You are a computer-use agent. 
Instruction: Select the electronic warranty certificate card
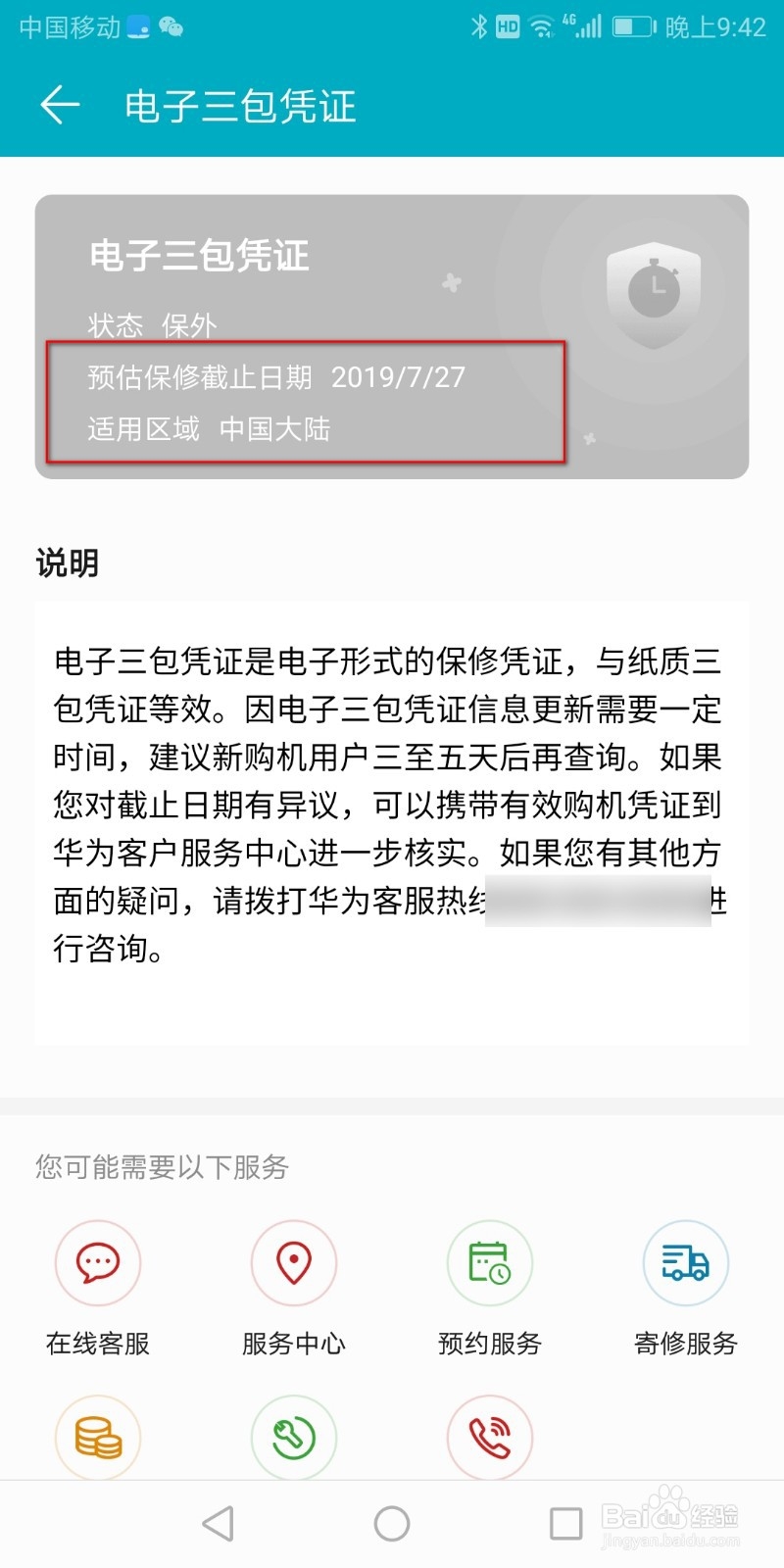click(x=392, y=338)
